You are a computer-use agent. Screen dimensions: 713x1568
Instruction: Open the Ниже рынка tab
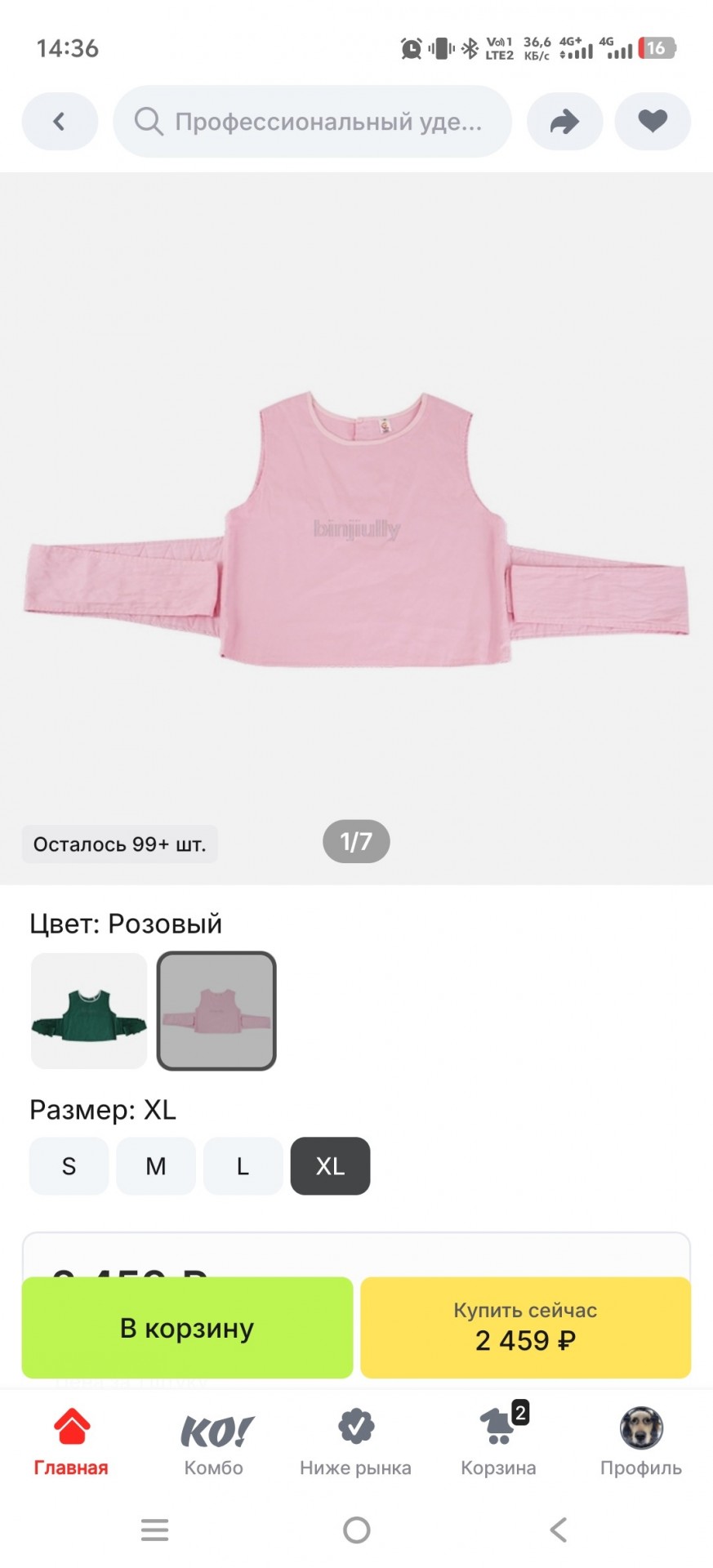coord(355,1442)
